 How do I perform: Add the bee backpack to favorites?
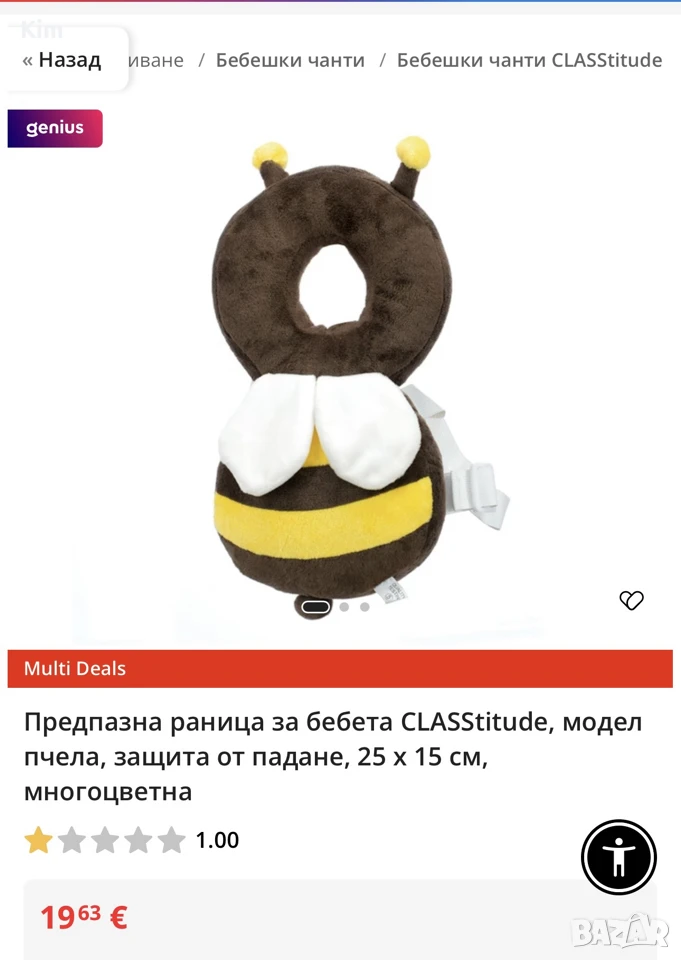(631, 600)
